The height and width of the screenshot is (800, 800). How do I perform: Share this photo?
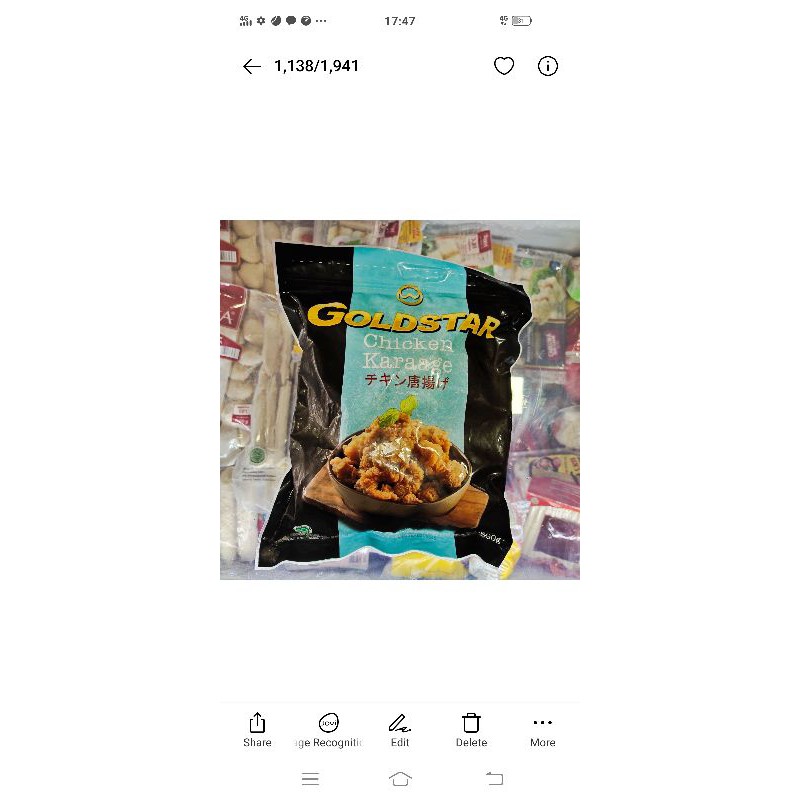pos(257,729)
